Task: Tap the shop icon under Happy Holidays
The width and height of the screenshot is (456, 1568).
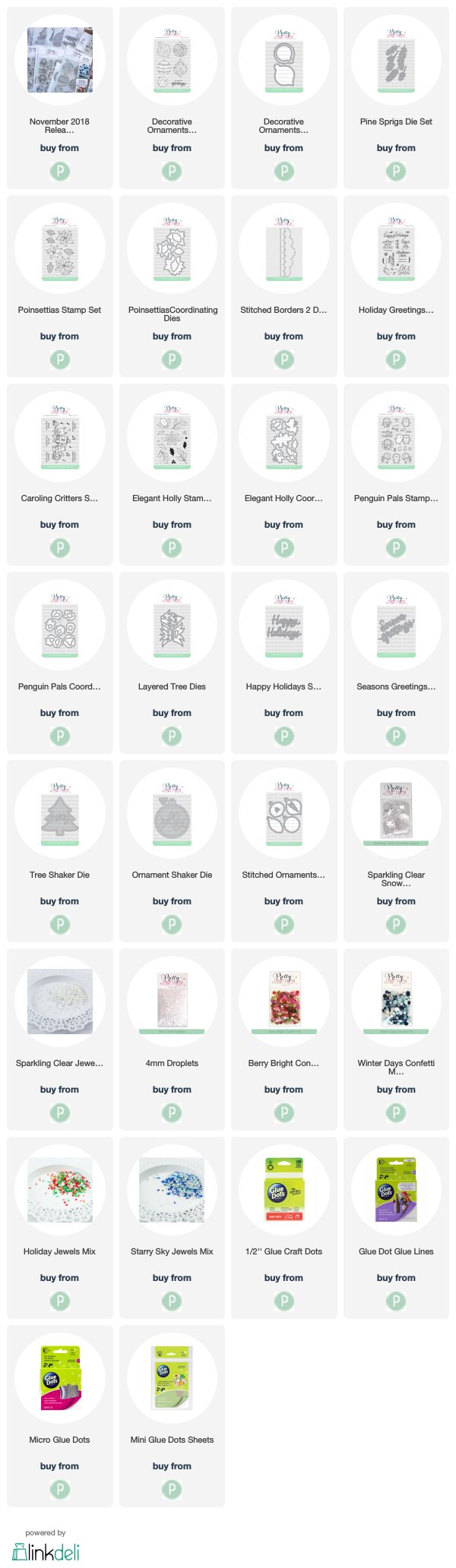Action: (x=283, y=736)
